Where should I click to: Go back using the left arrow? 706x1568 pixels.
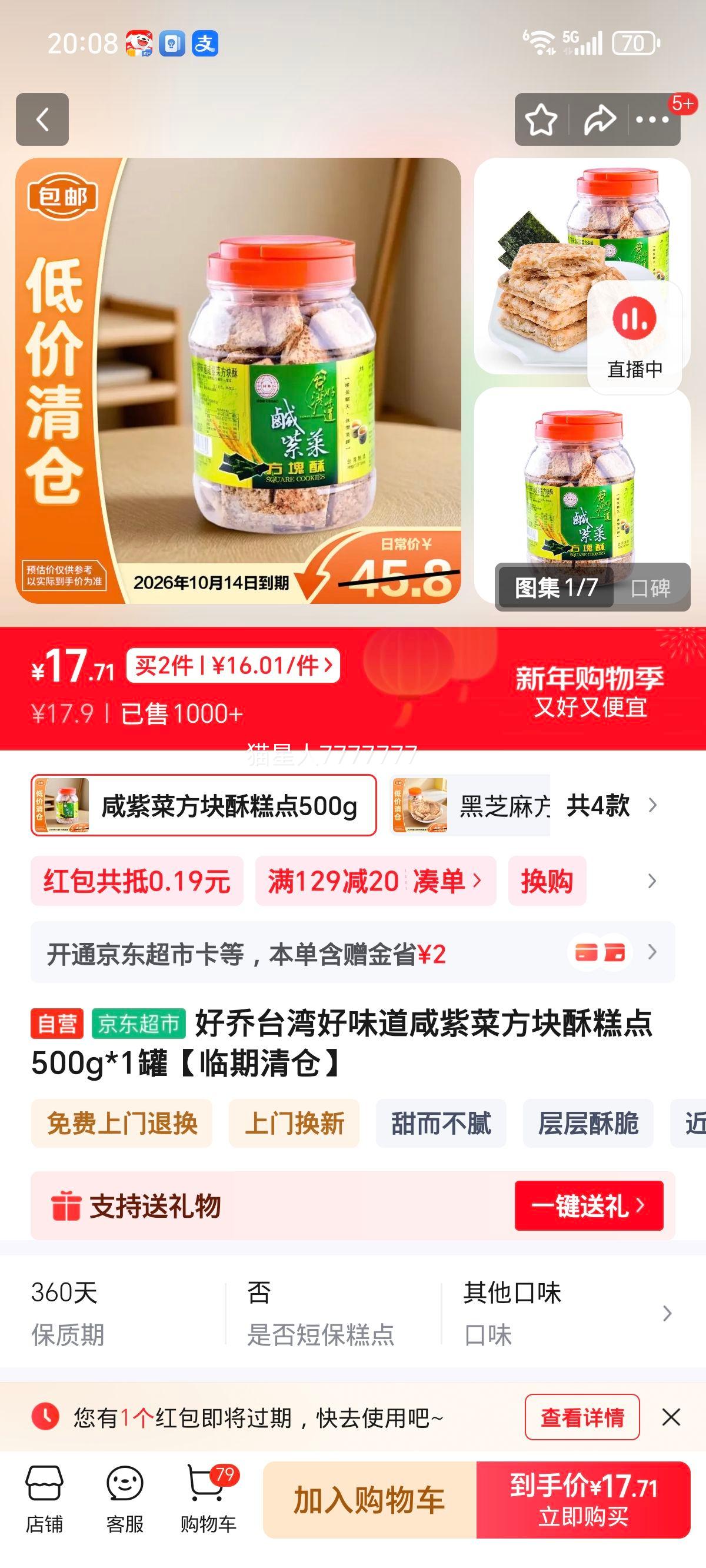(42, 119)
